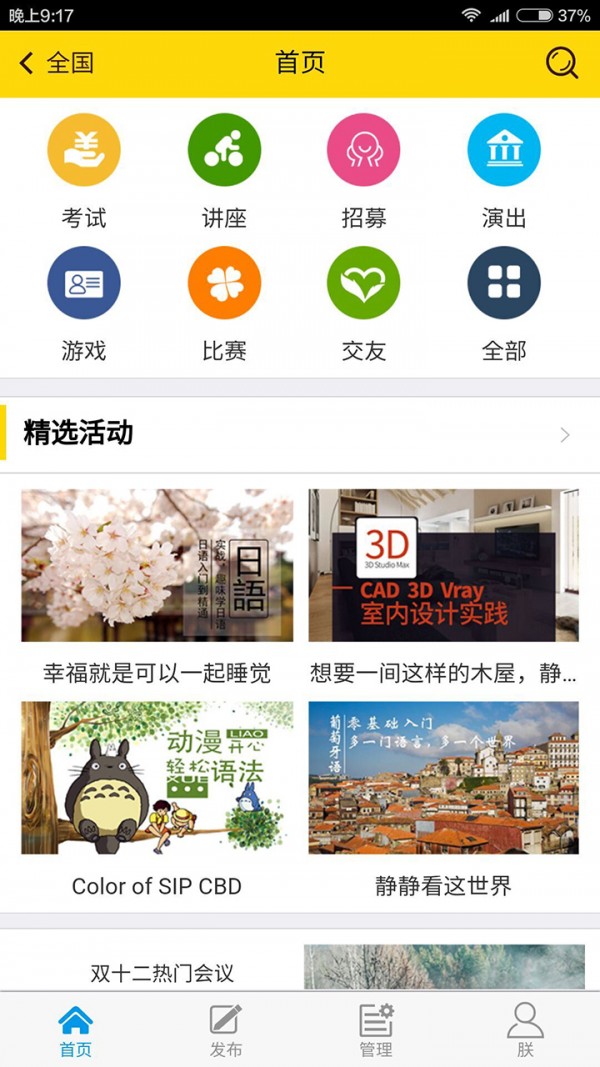Expand the 精选活动 section arrow
The image size is (600, 1067).
565,435
